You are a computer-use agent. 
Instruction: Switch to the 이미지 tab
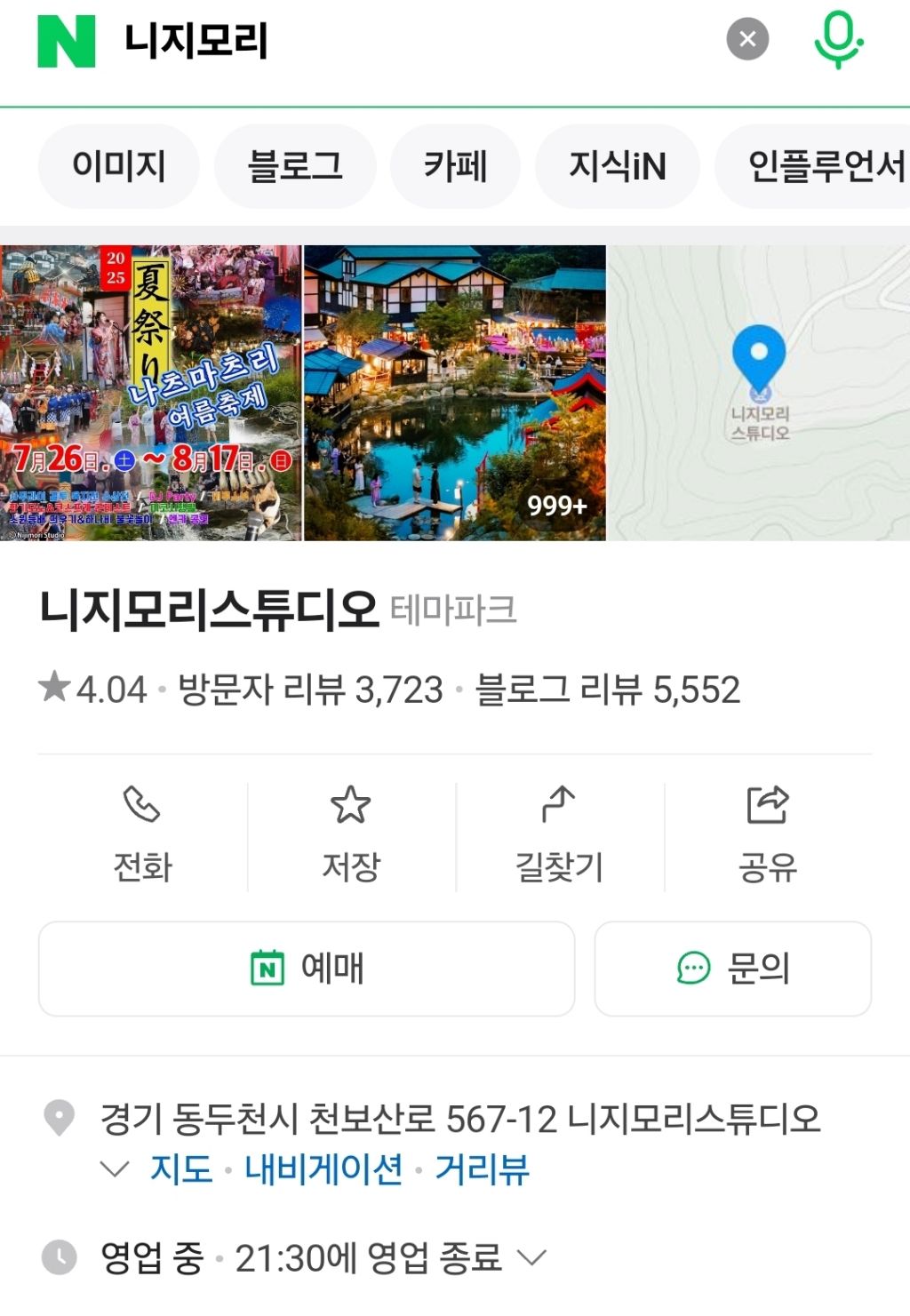click(119, 166)
